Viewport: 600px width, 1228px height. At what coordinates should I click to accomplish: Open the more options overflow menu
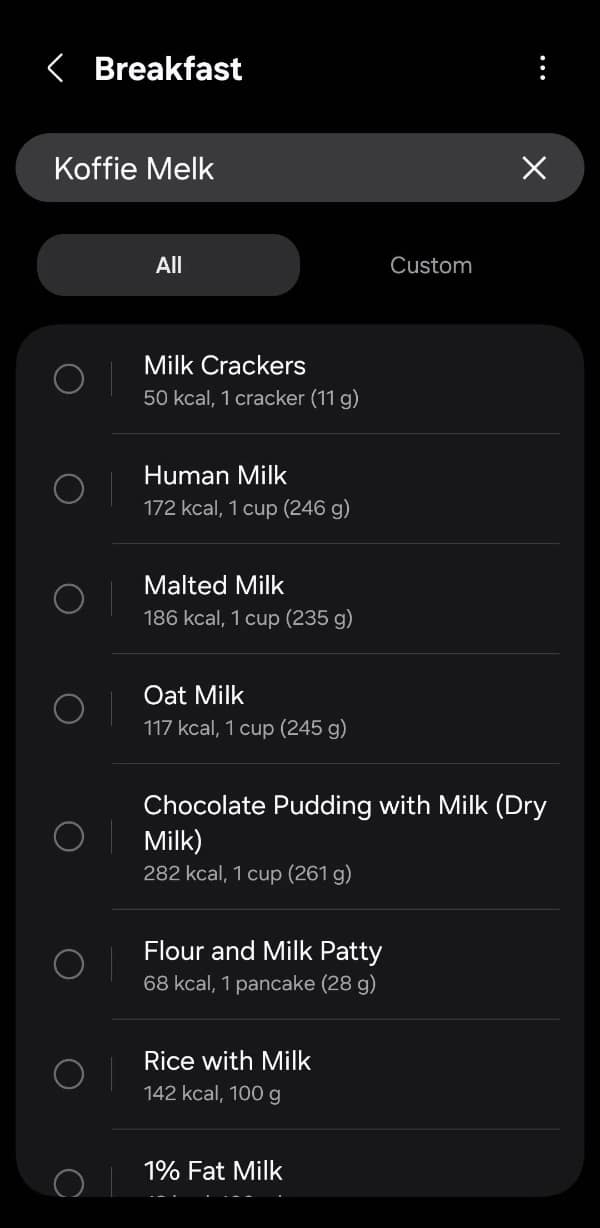click(x=542, y=69)
